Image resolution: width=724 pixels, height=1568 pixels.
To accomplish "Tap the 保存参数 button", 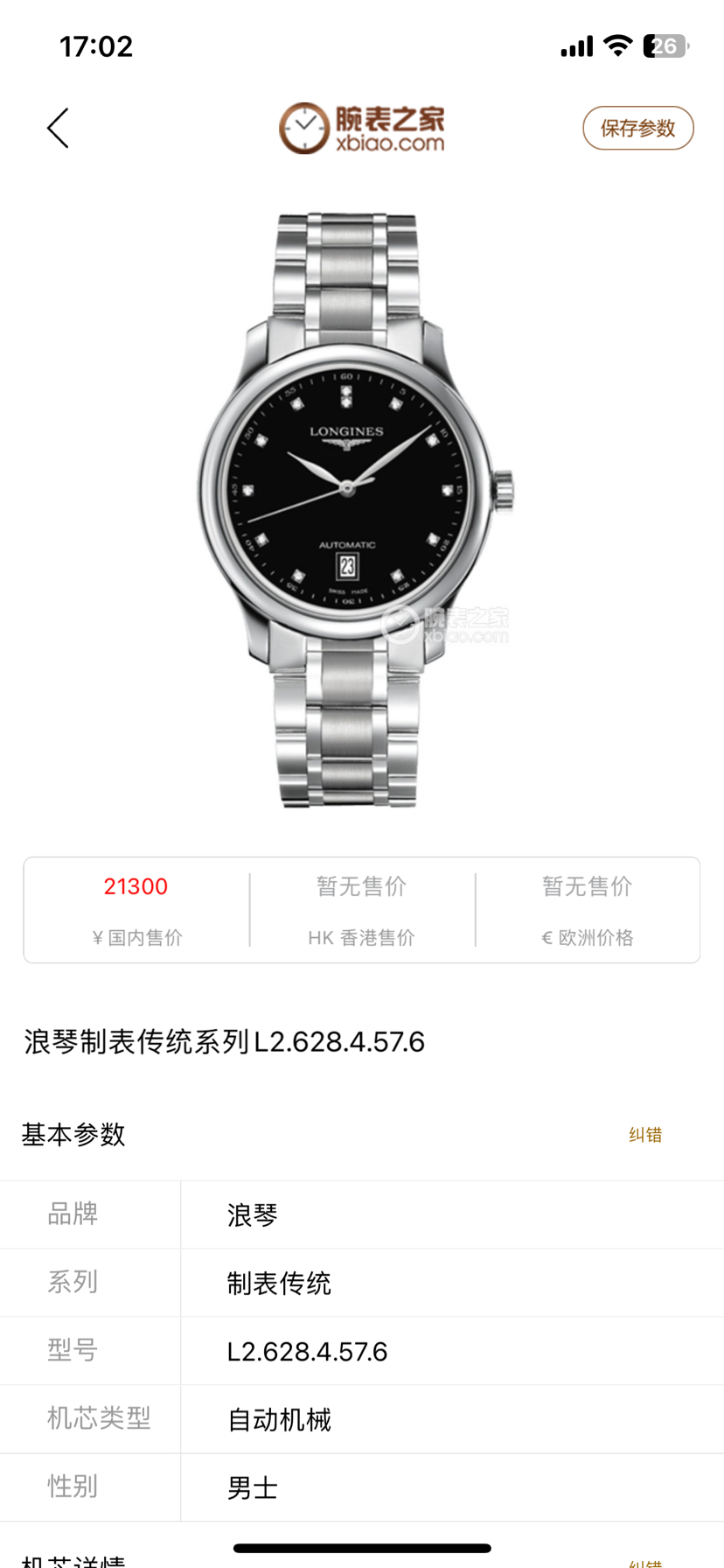I will pos(637,129).
